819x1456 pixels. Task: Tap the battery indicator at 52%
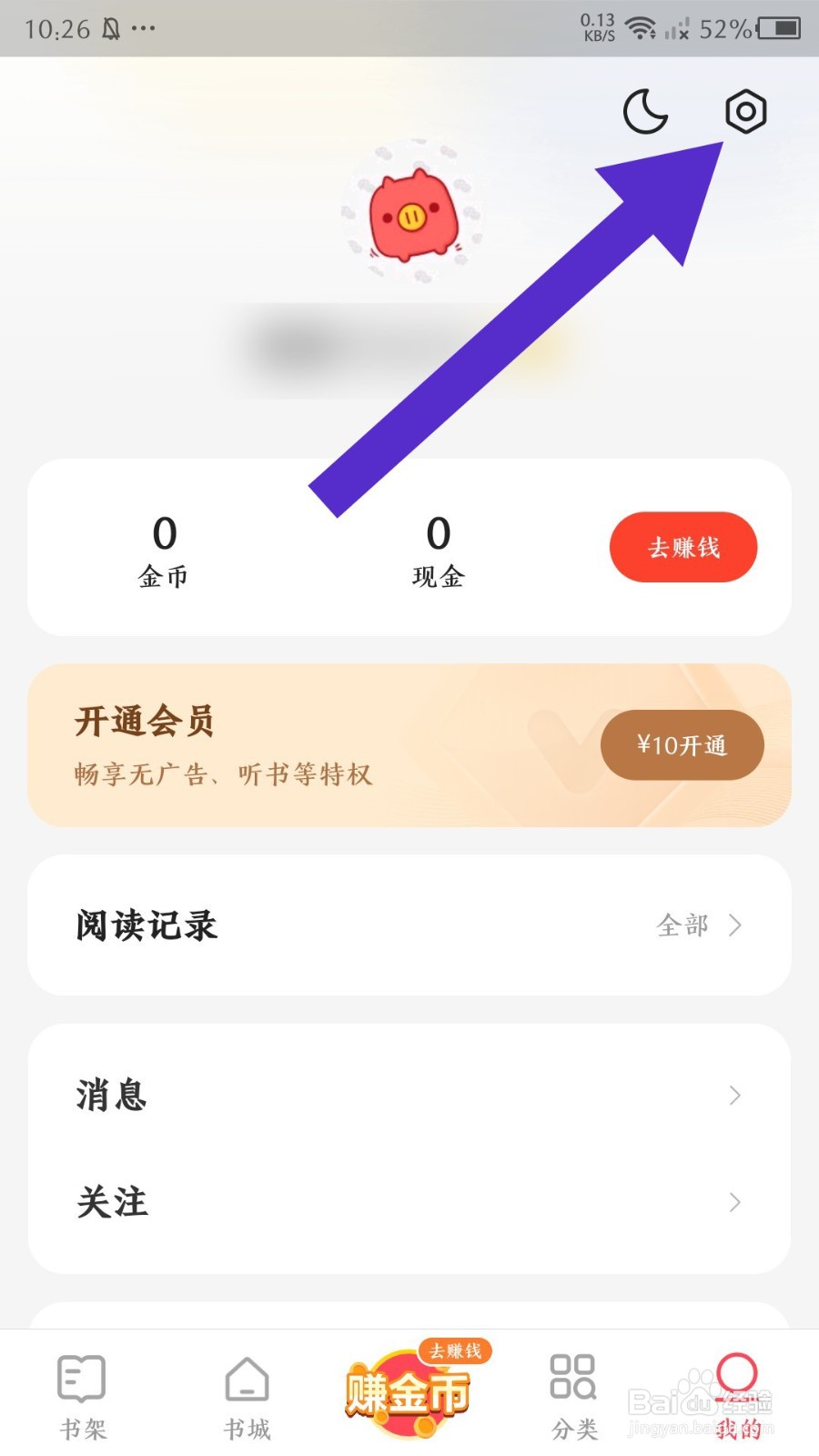click(777, 28)
